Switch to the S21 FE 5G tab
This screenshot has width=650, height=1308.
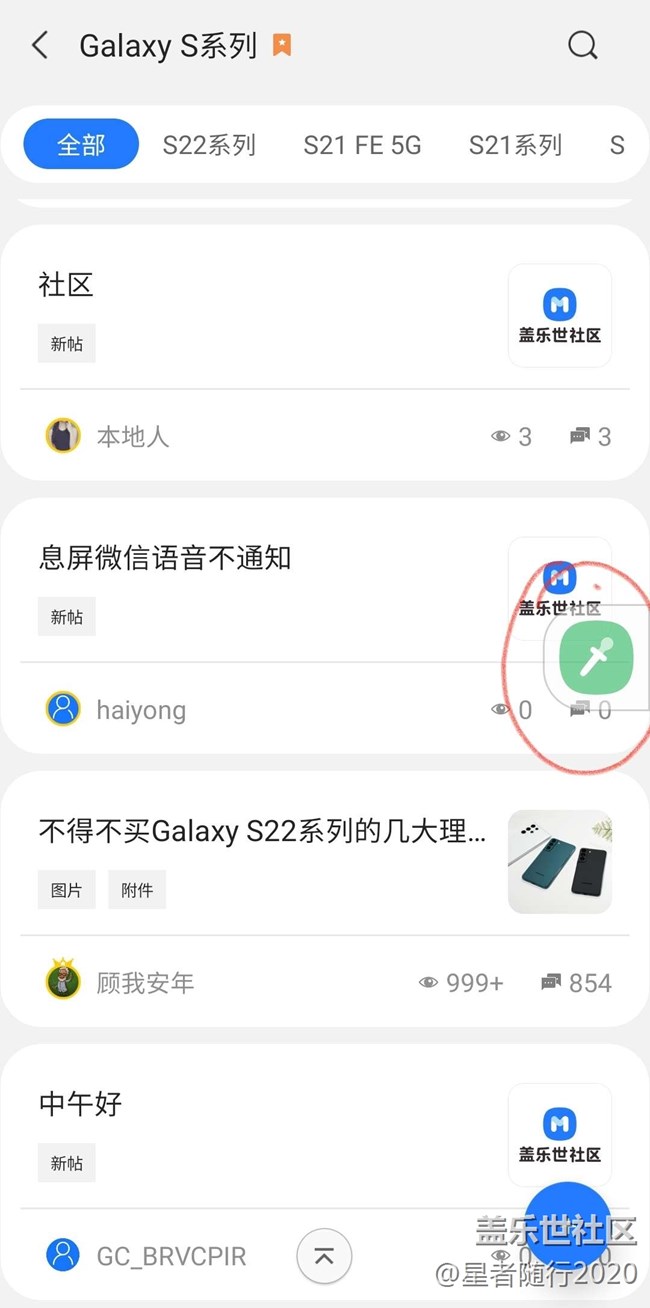click(362, 145)
